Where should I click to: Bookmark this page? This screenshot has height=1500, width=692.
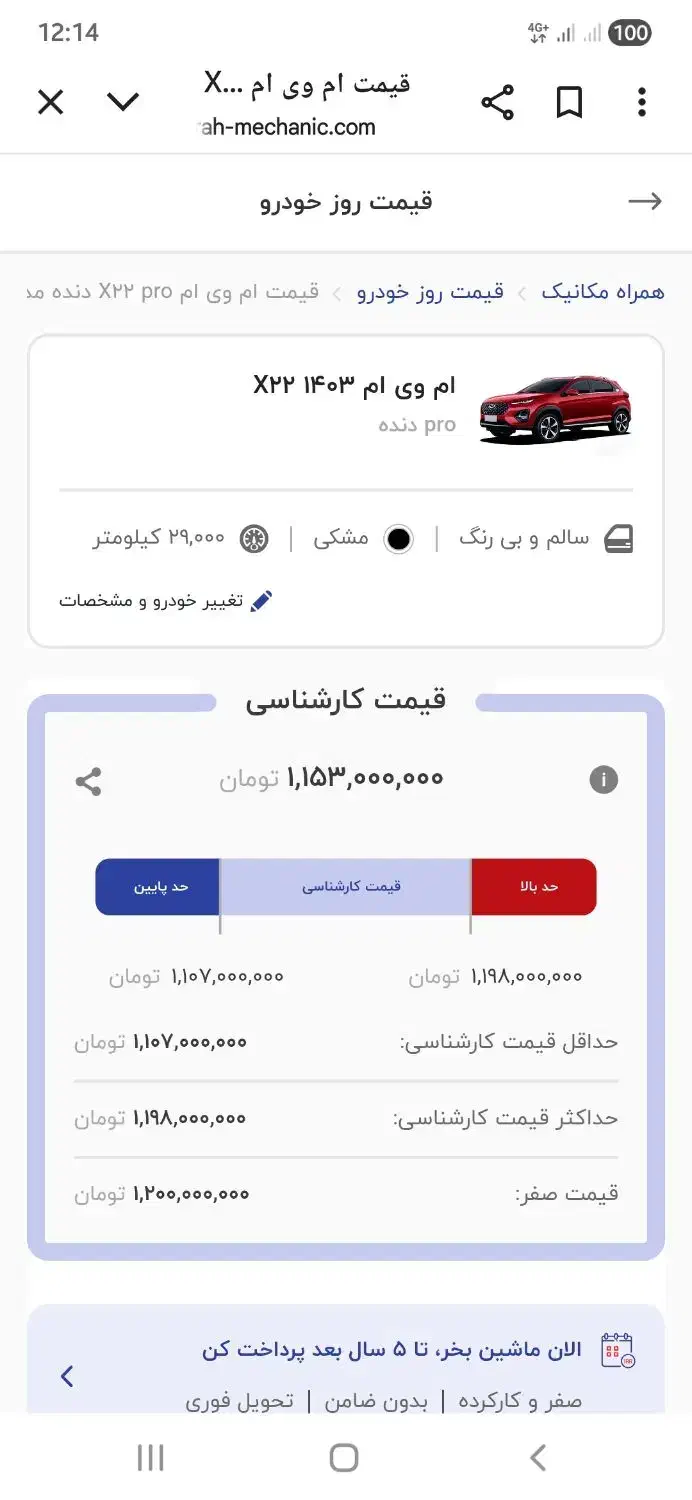[x=569, y=102]
